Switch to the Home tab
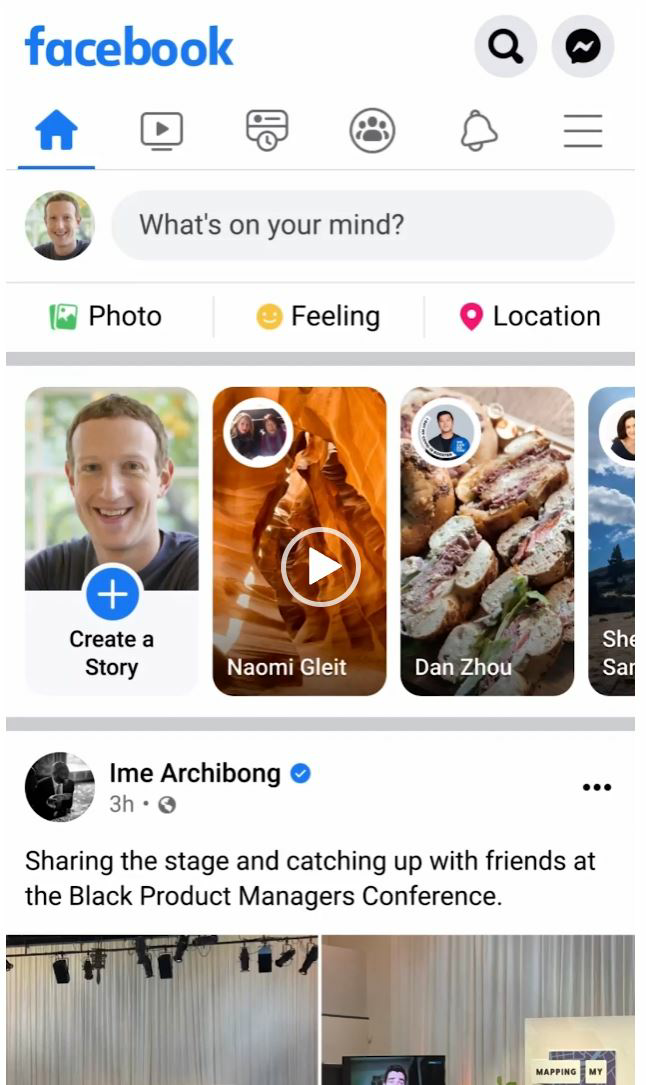The height and width of the screenshot is (1085, 646). tap(56, 131)
